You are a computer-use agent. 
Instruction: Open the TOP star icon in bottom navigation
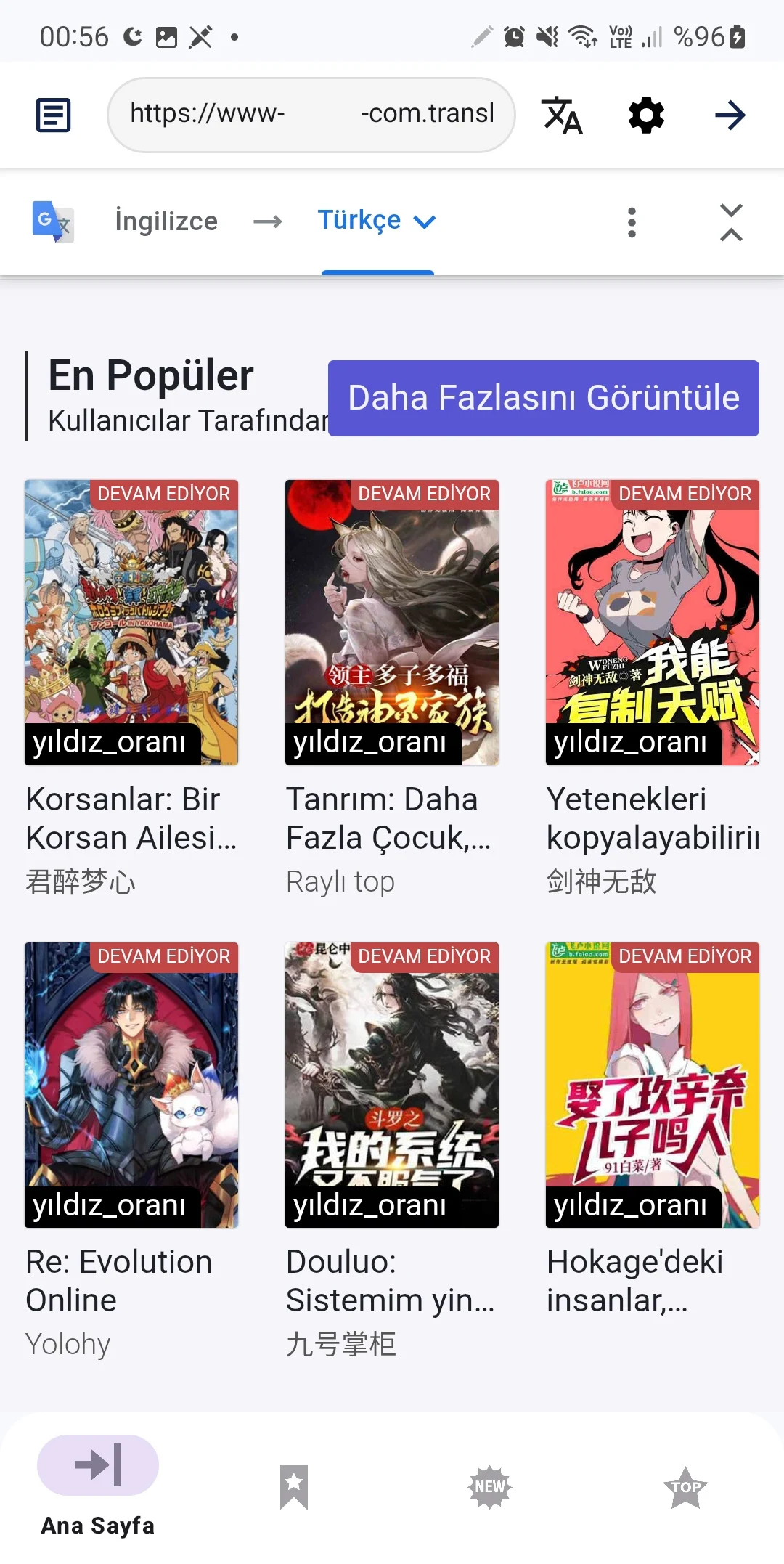pyautogui.click(x=685, y=1485)
